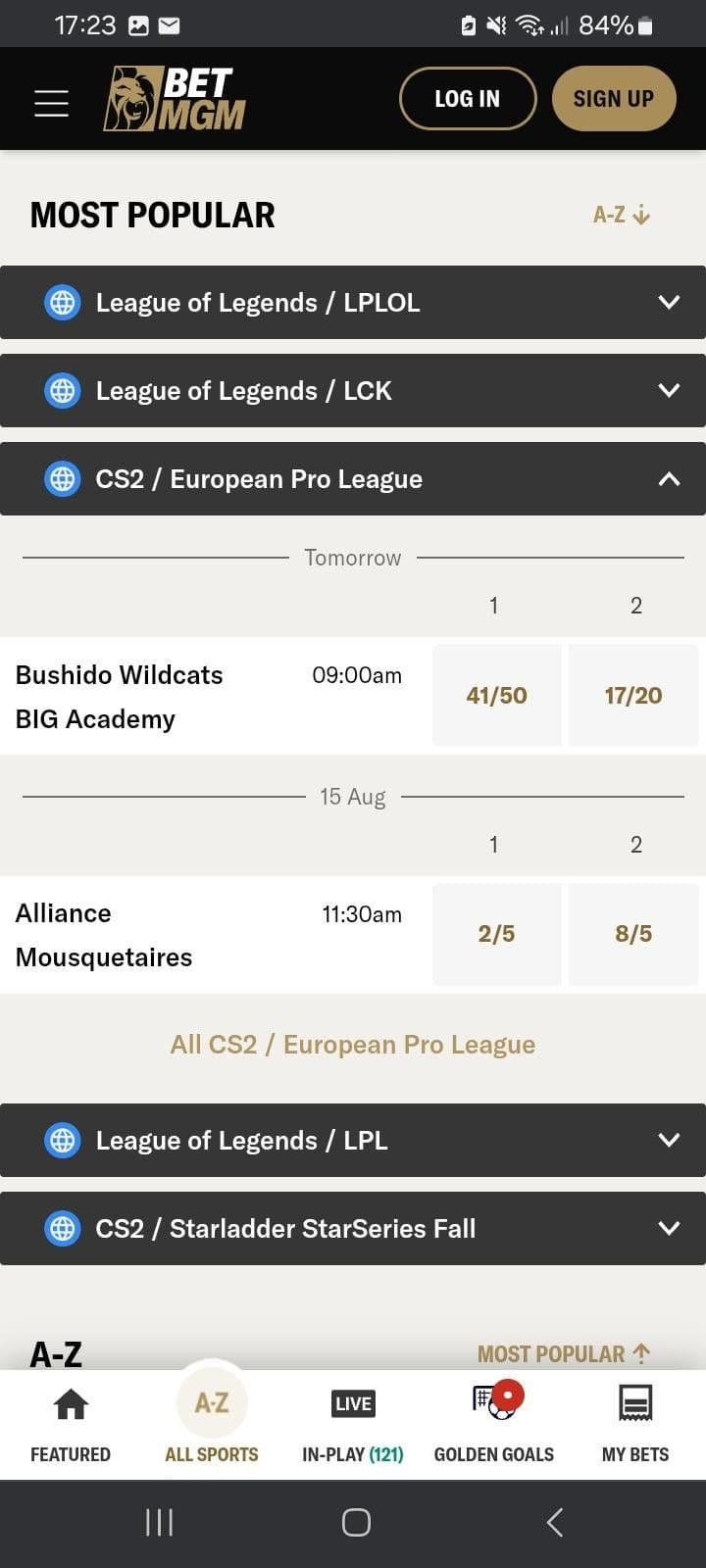
Task: Click the globe icon beside League of Legends LCK
Action: (62, 390)
